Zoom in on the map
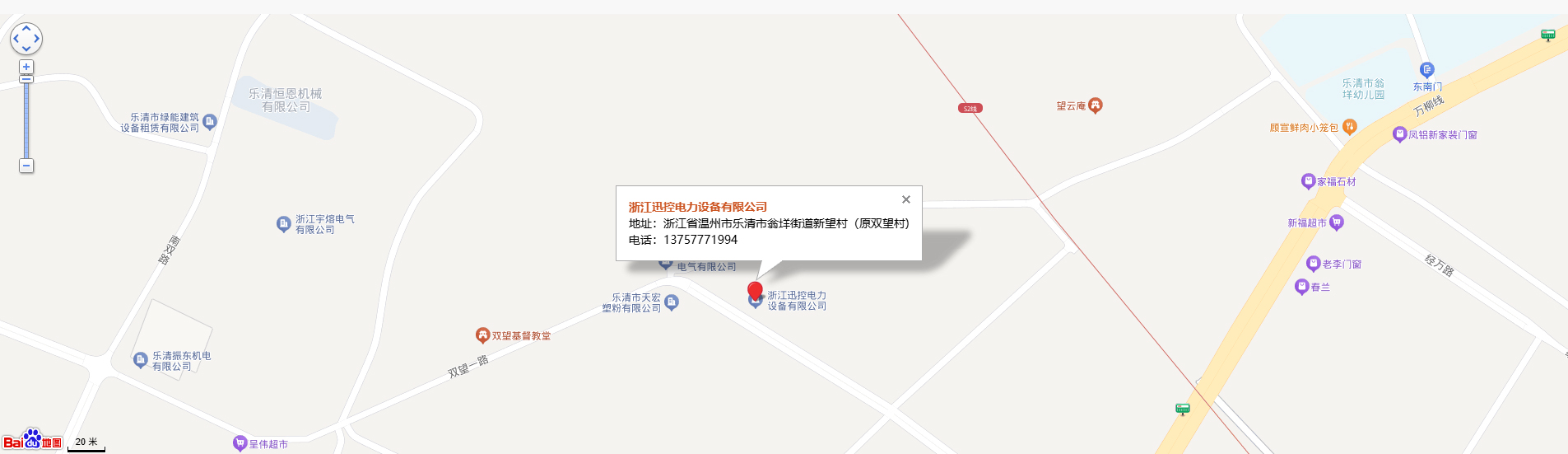The width and height of the screenshot is (1568, 454). tap(26, 67)
